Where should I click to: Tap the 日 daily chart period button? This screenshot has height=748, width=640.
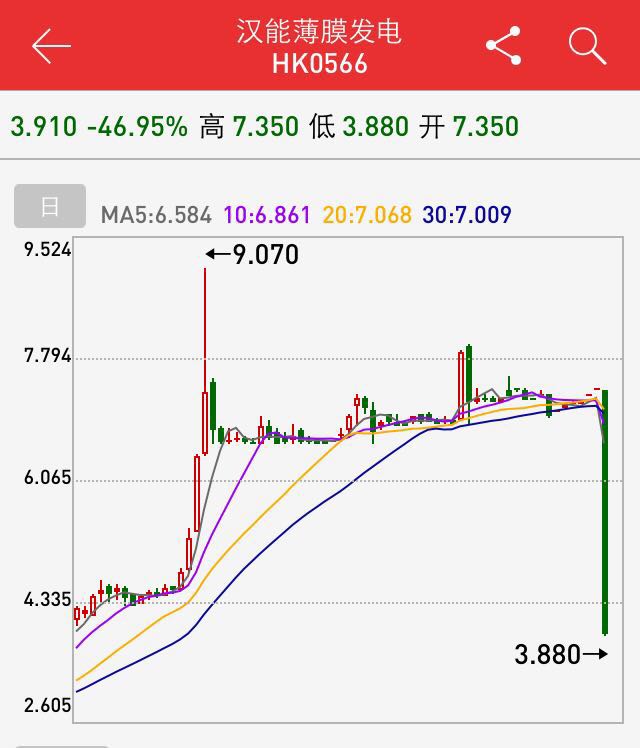pyautogui.click(x=50, y=207)
